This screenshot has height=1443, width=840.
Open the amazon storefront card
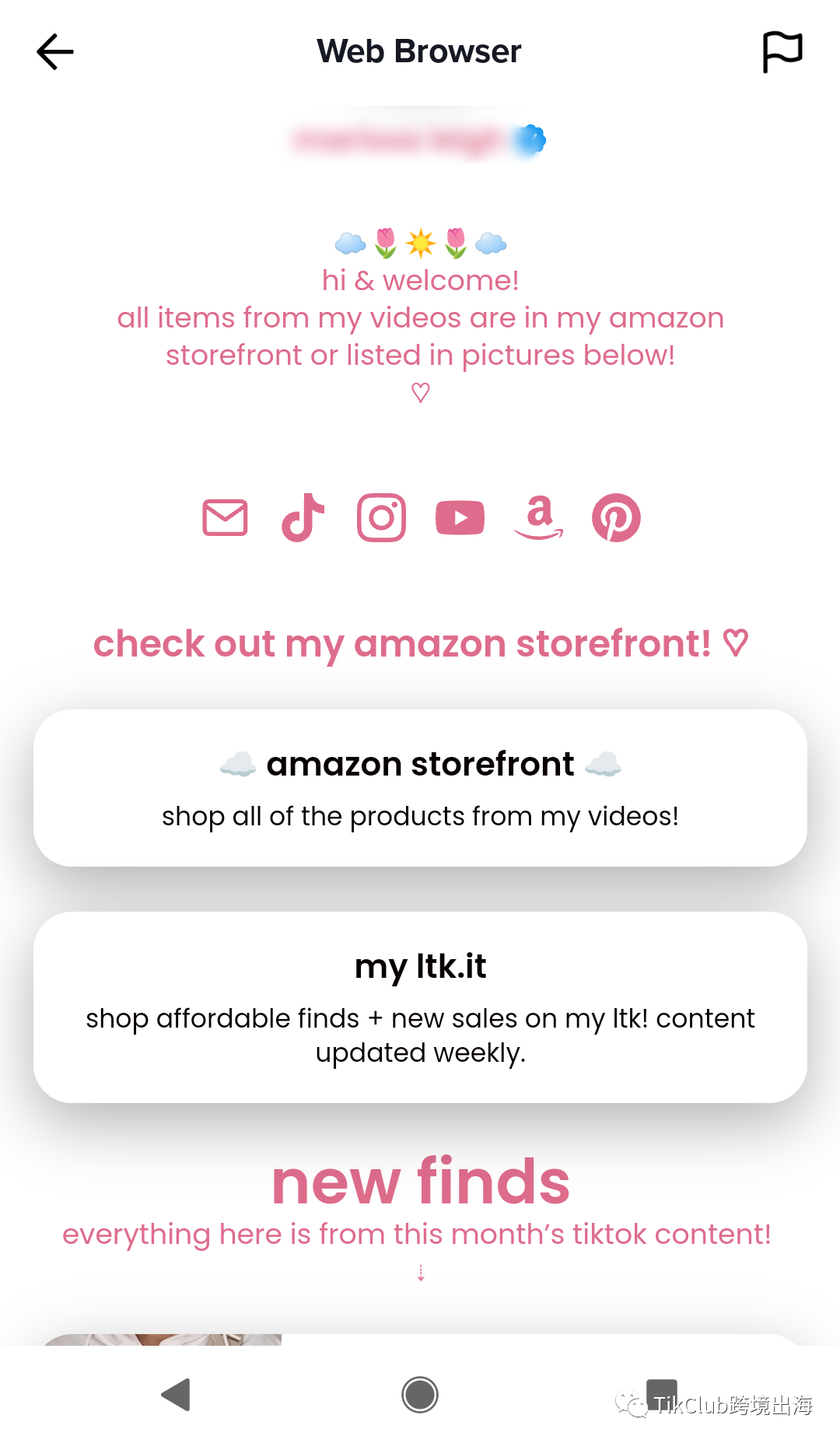click(420, 788)
